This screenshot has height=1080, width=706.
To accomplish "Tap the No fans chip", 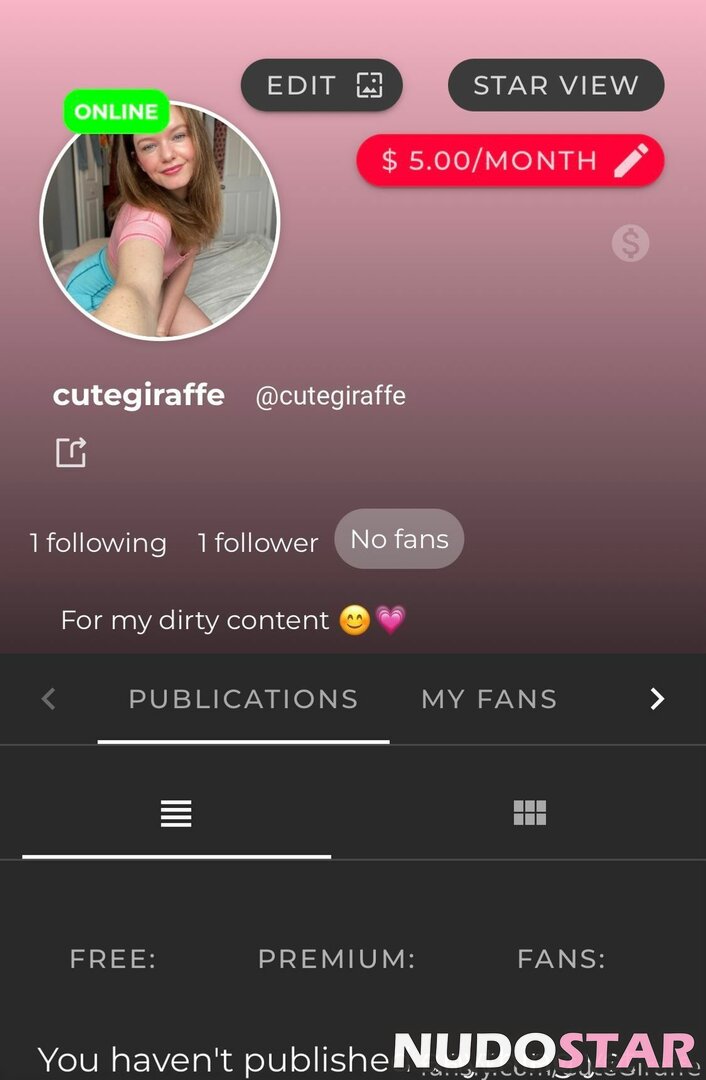I will (x=399, y=539).
